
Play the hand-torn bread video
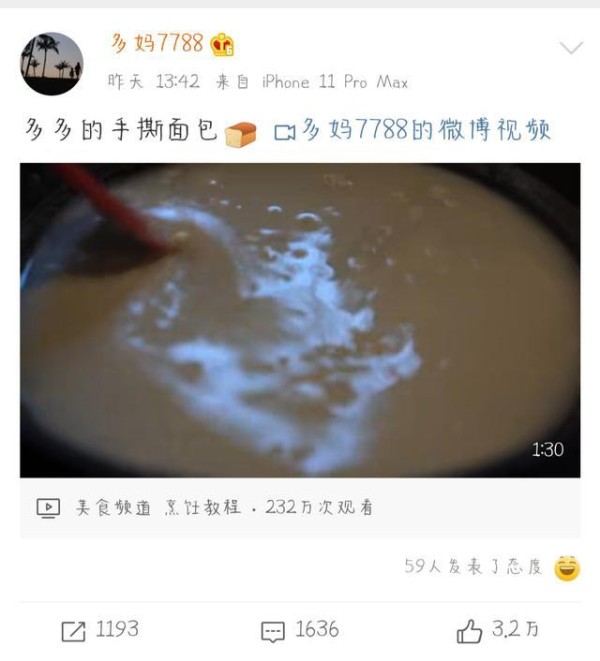click(x=300, y=320)
